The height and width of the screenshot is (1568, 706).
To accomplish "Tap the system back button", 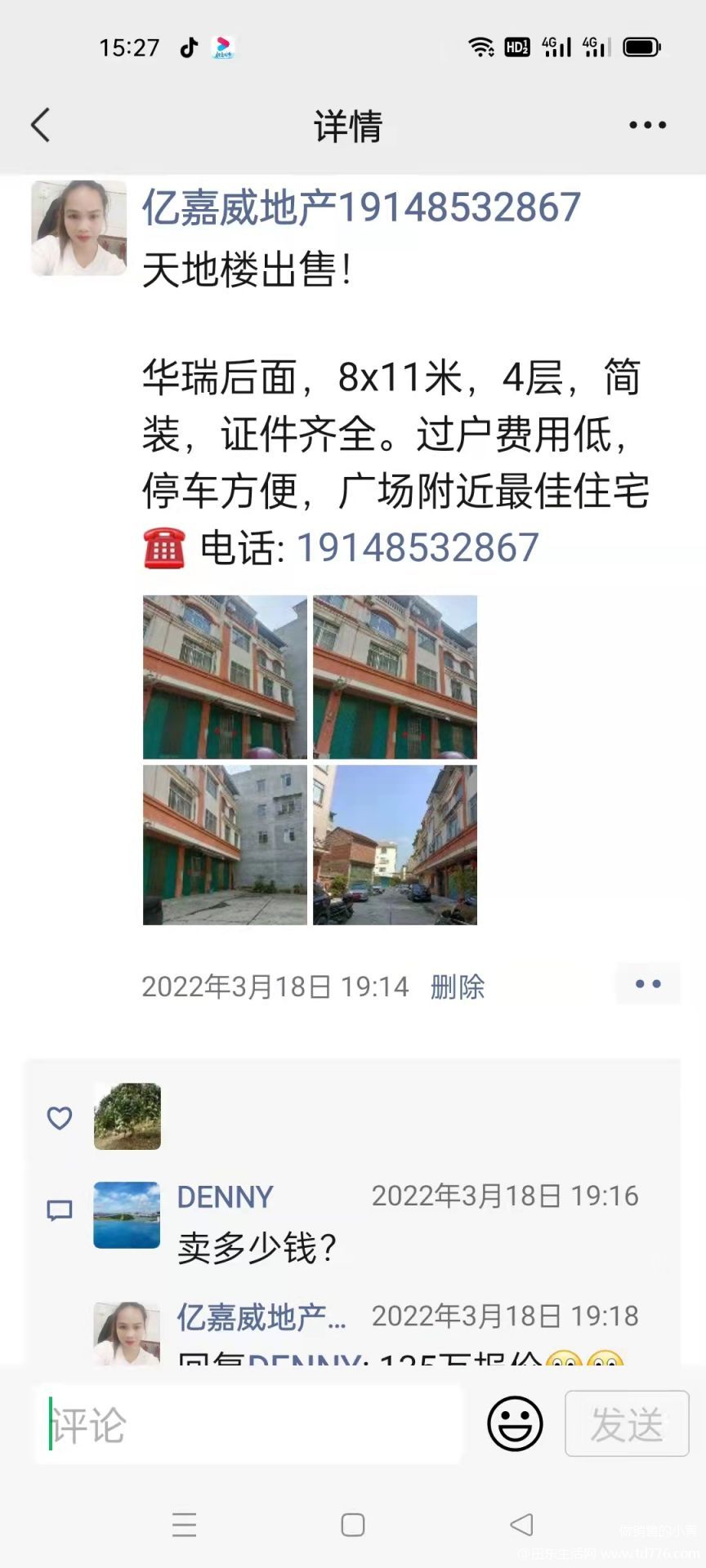I will pos(521,1525).
